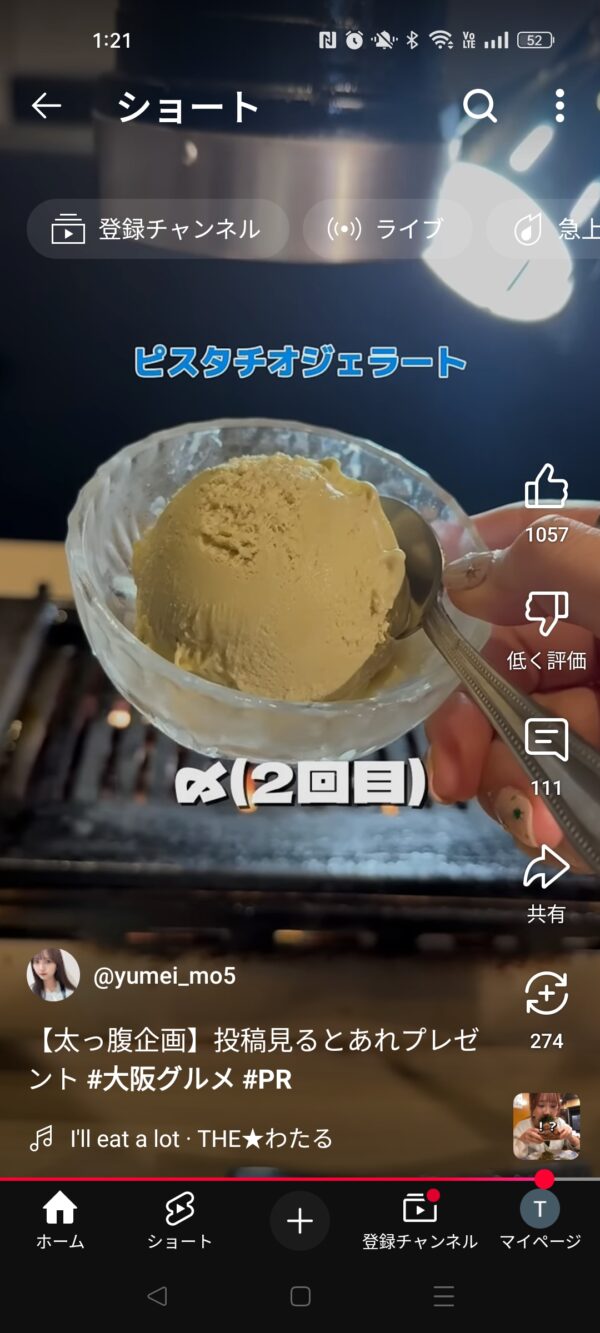
Task: Tap the system back button
Action: 157,1296
